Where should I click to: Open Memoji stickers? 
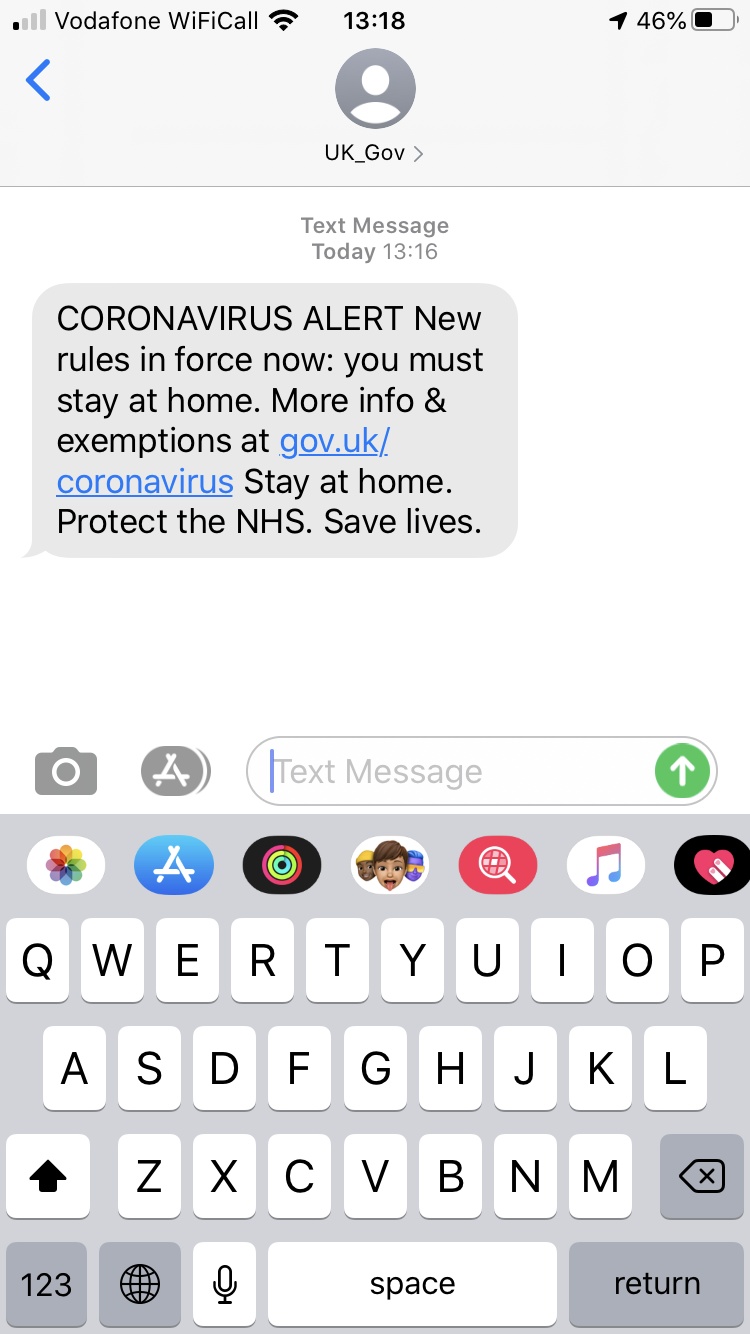390,865
